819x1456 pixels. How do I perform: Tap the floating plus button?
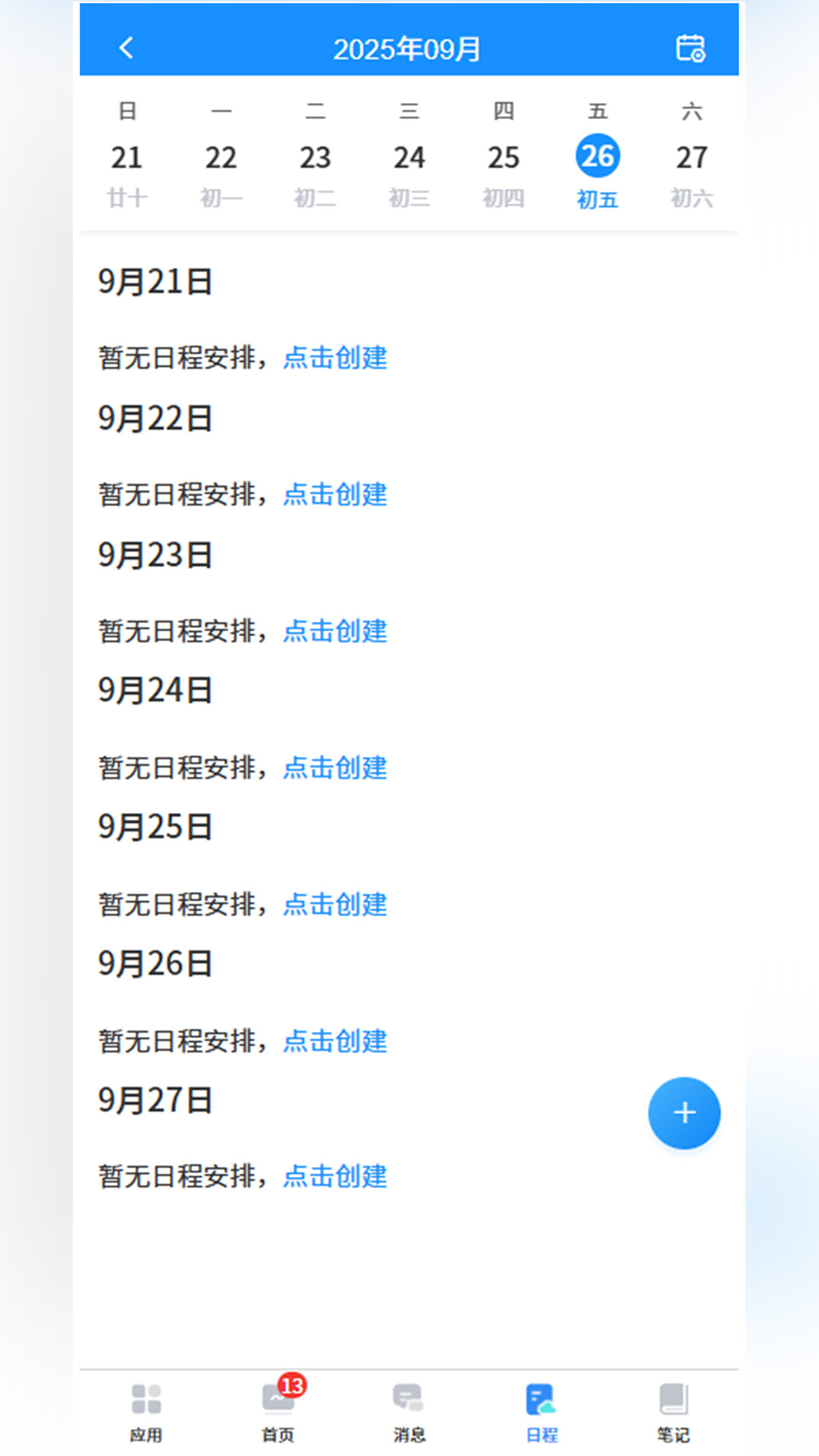[683, 1112]
